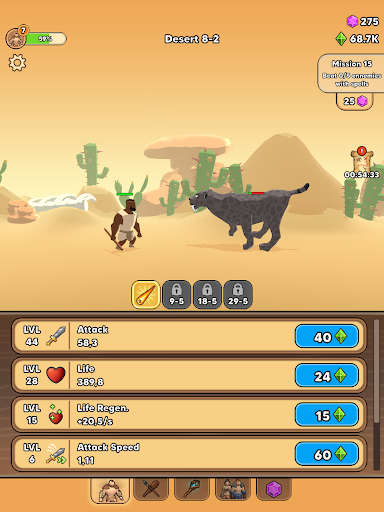Switch to the purple gem shop tab
384x512 pixels.
[274, 489]
